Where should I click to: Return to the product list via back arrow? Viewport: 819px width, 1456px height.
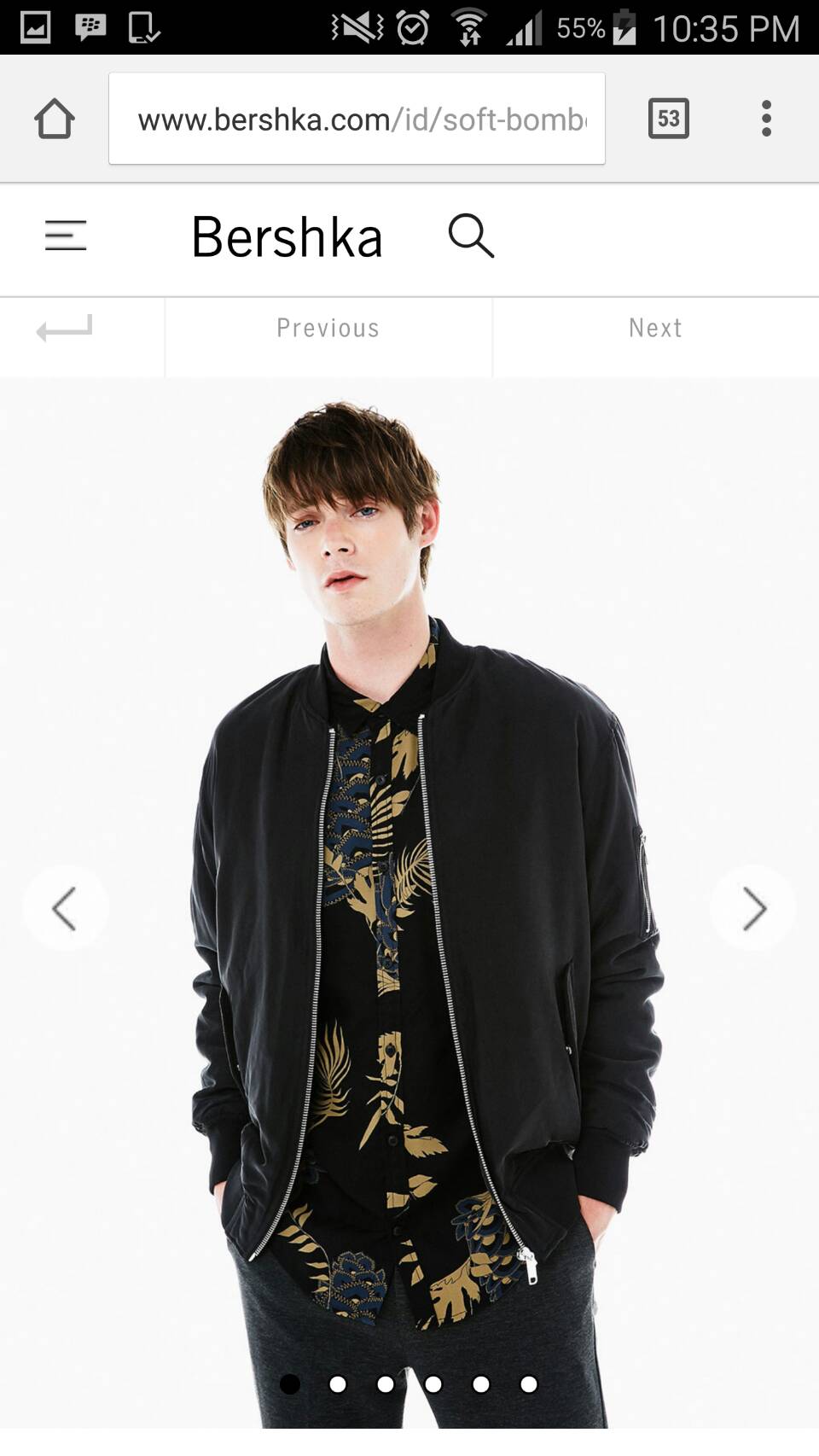[x=65, y=329]
